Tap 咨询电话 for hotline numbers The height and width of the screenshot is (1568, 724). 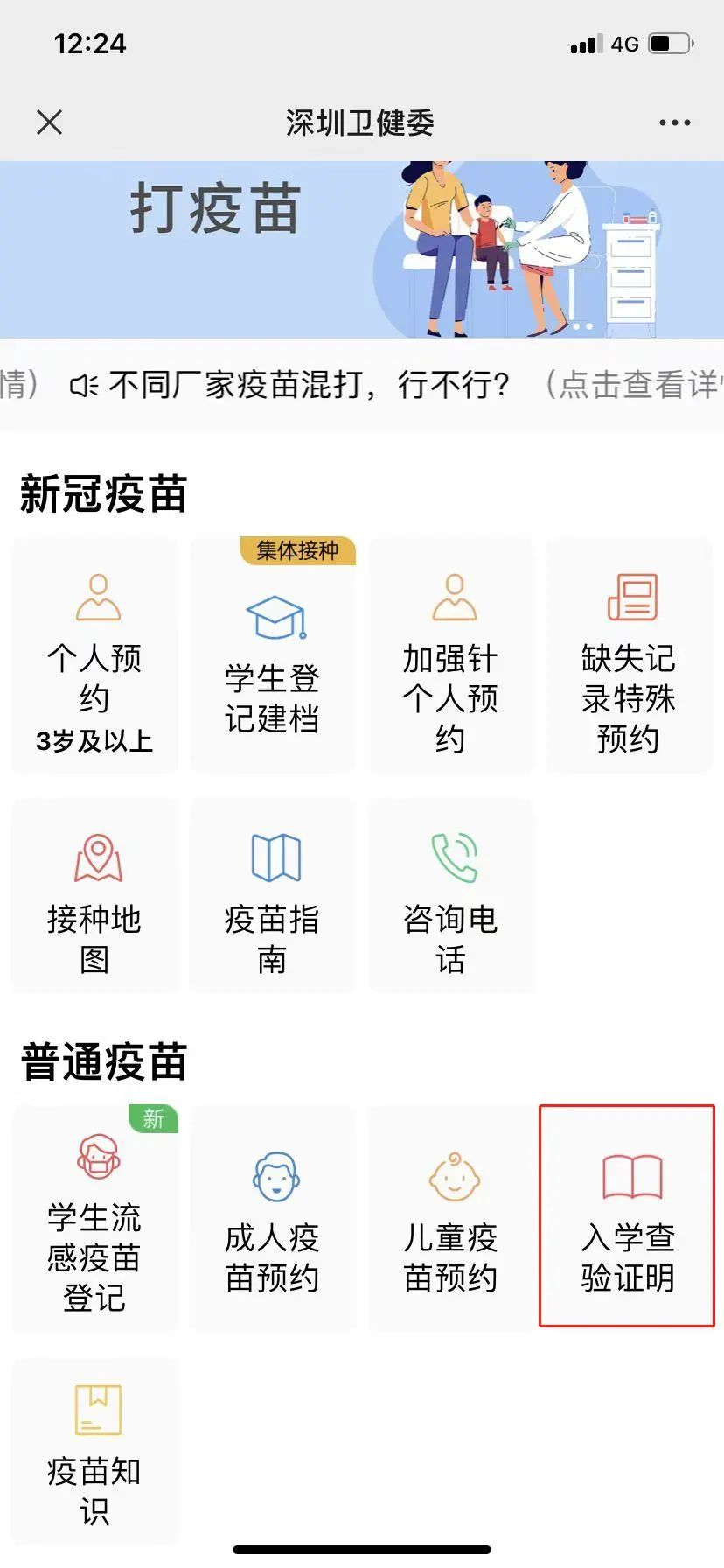450,897
